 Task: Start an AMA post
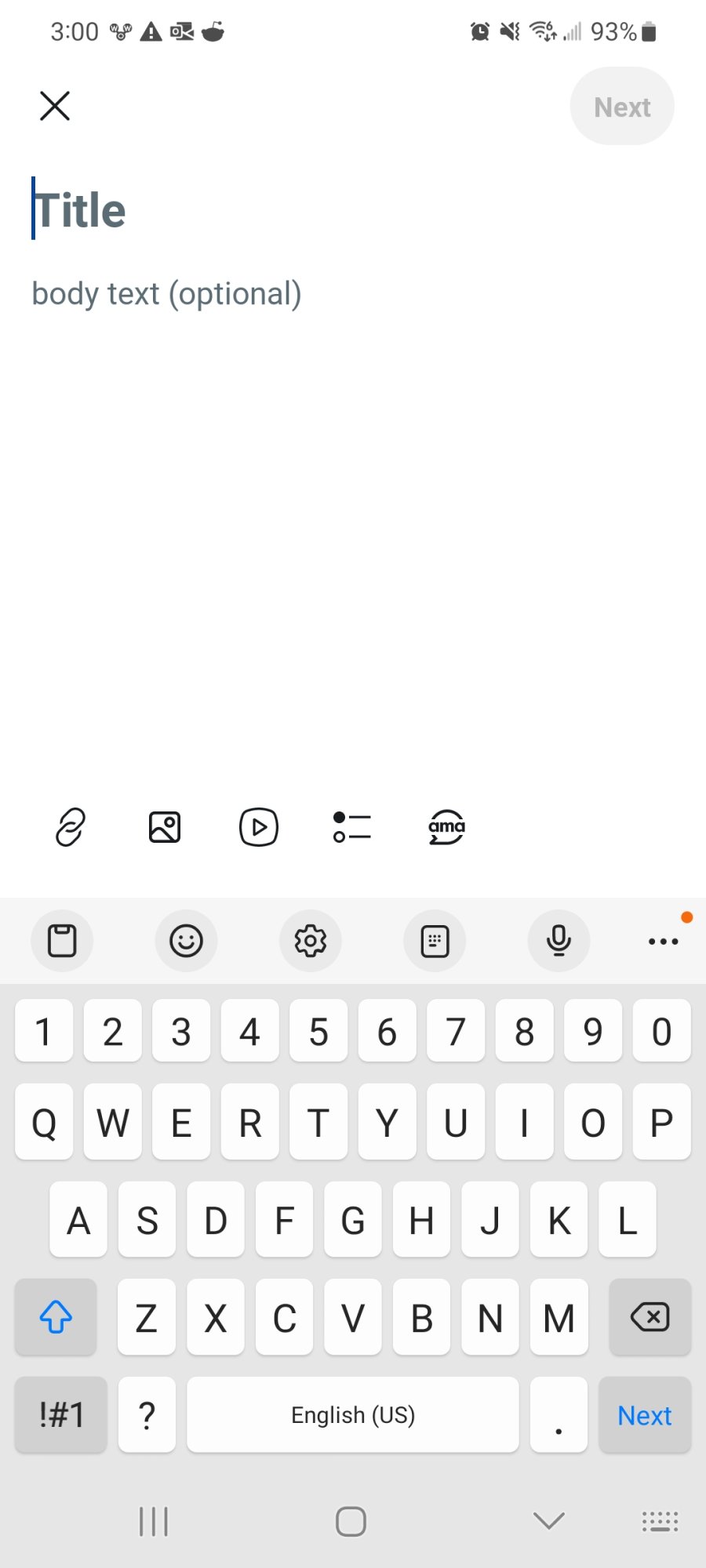coord(446,827)
